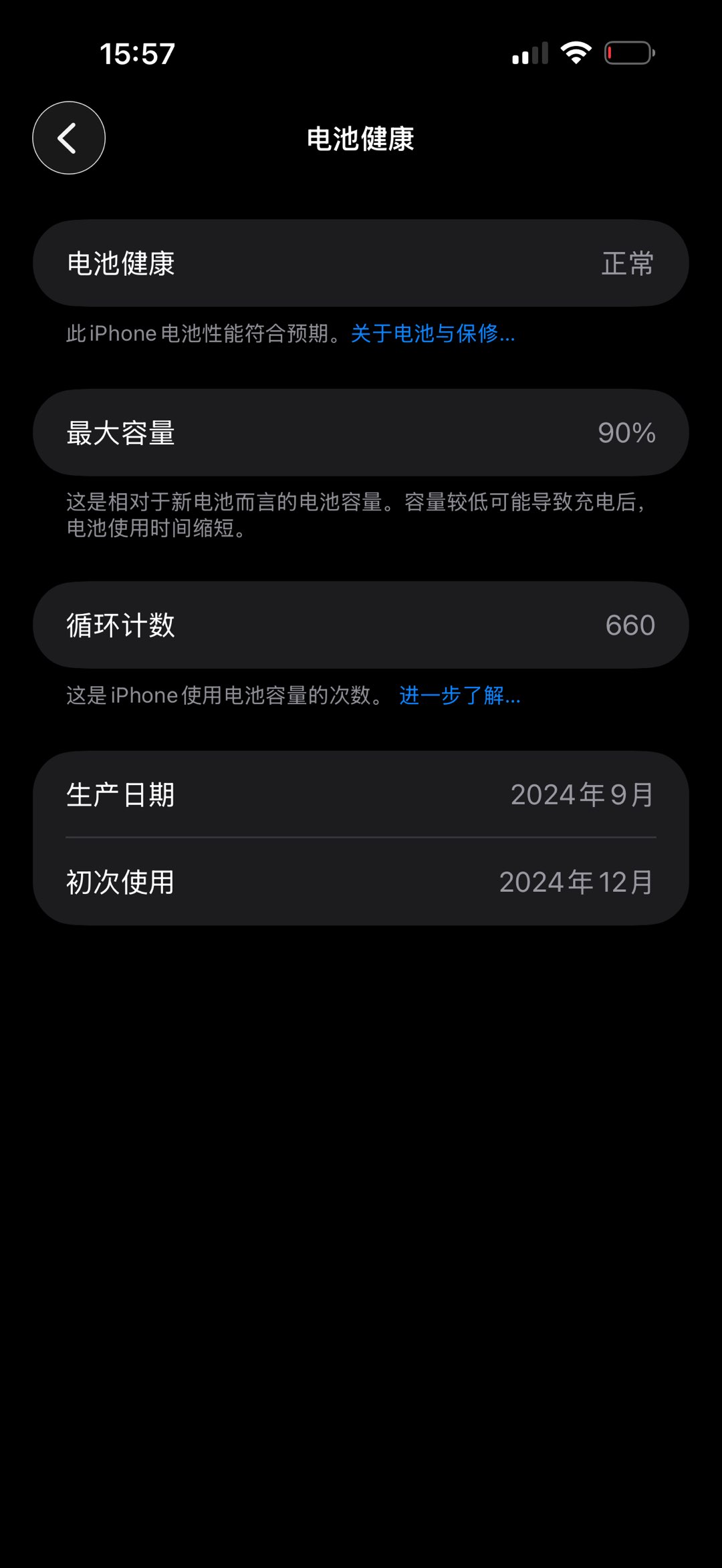Screen dimensions: 722x1568
Task: Tap the Wi-Fi icon in status bar
Action: click(x=576, y=52)
